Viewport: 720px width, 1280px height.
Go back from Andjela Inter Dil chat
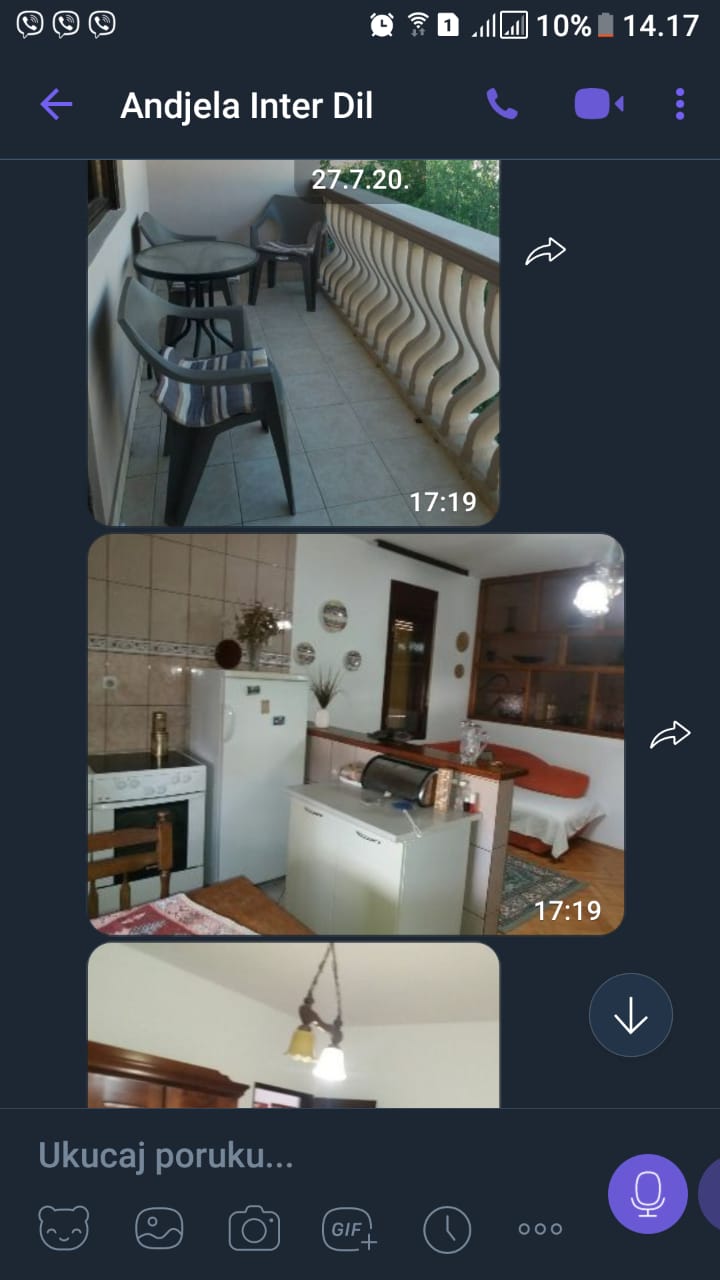point(56,104)
